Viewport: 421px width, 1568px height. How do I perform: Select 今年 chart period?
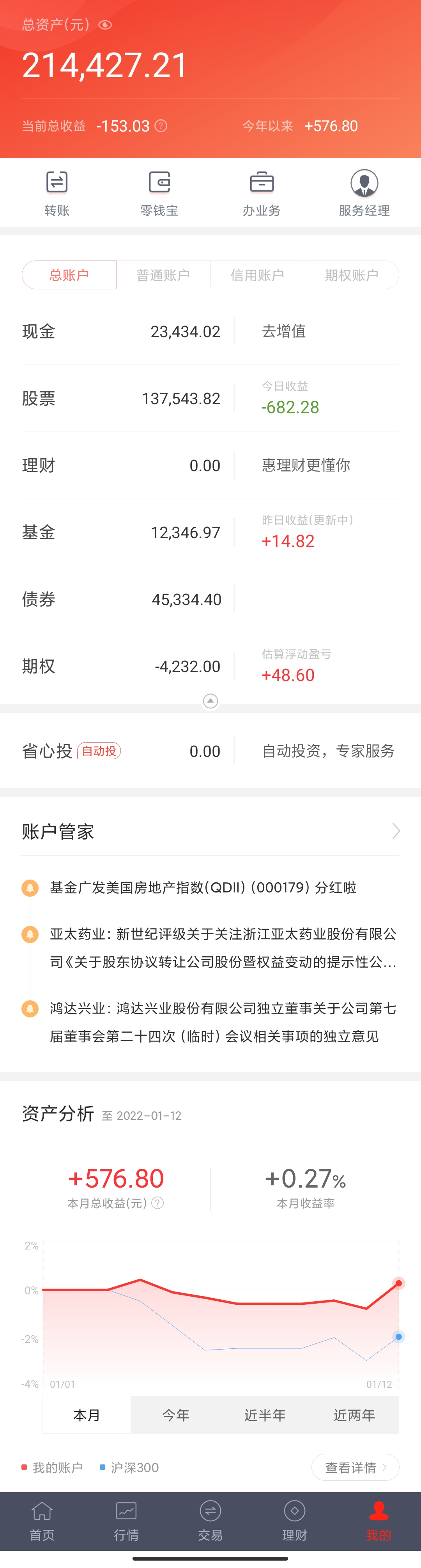coord(175,1415)
